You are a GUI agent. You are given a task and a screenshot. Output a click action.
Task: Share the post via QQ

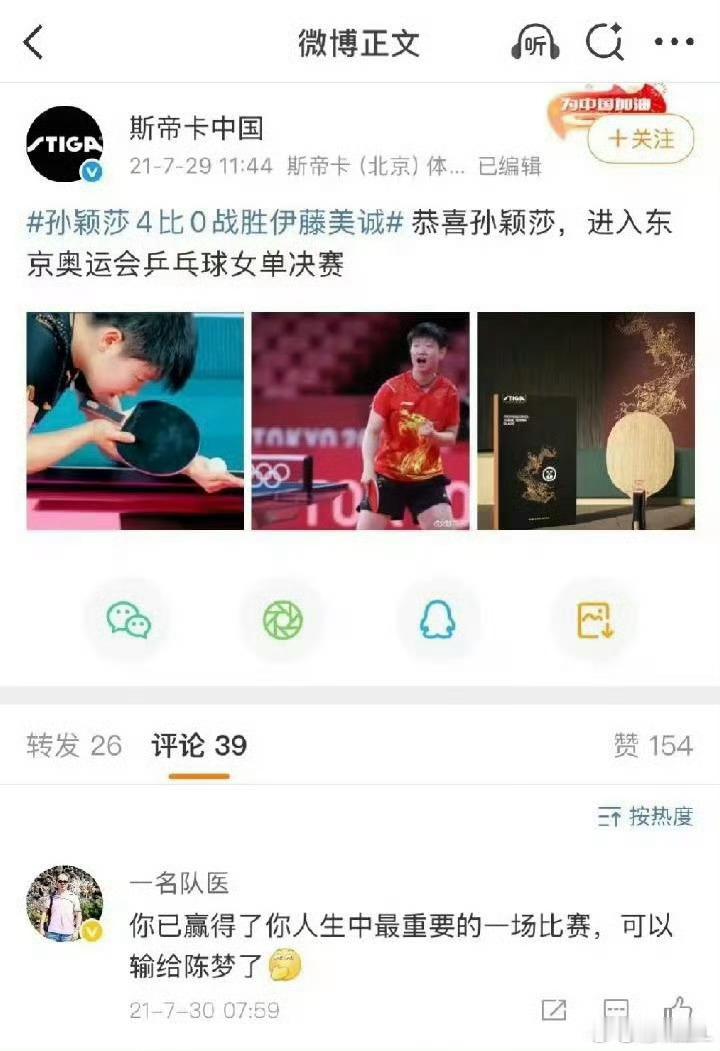pos(438,620)
